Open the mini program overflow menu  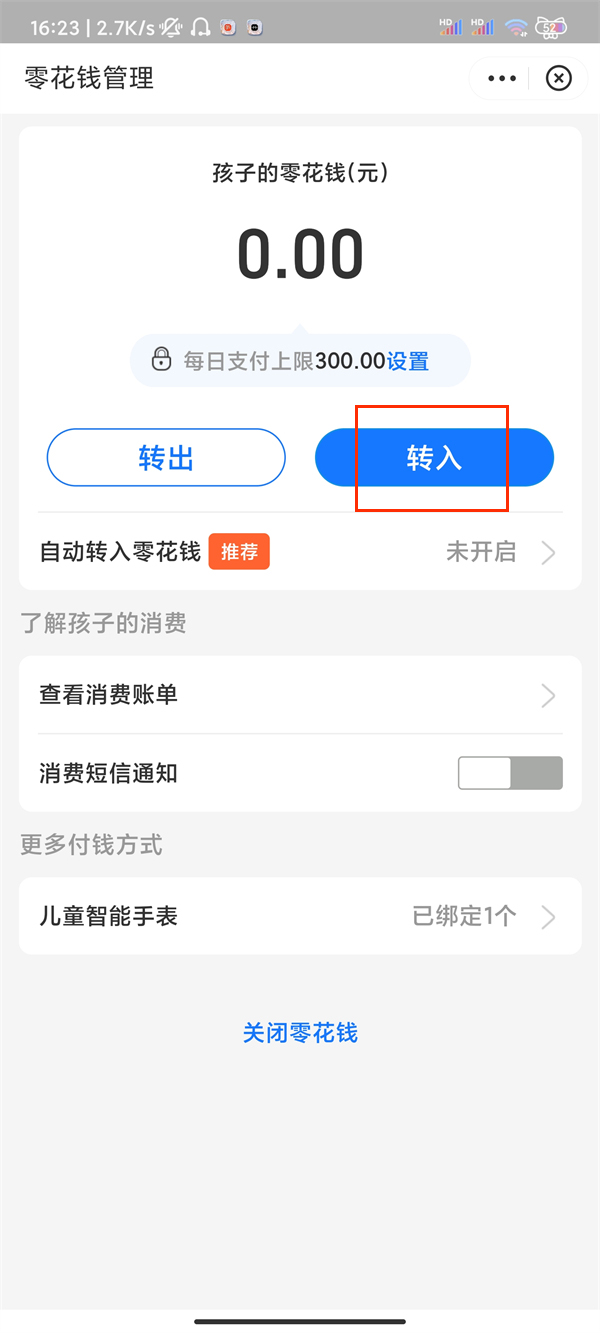tap(501, 78)
